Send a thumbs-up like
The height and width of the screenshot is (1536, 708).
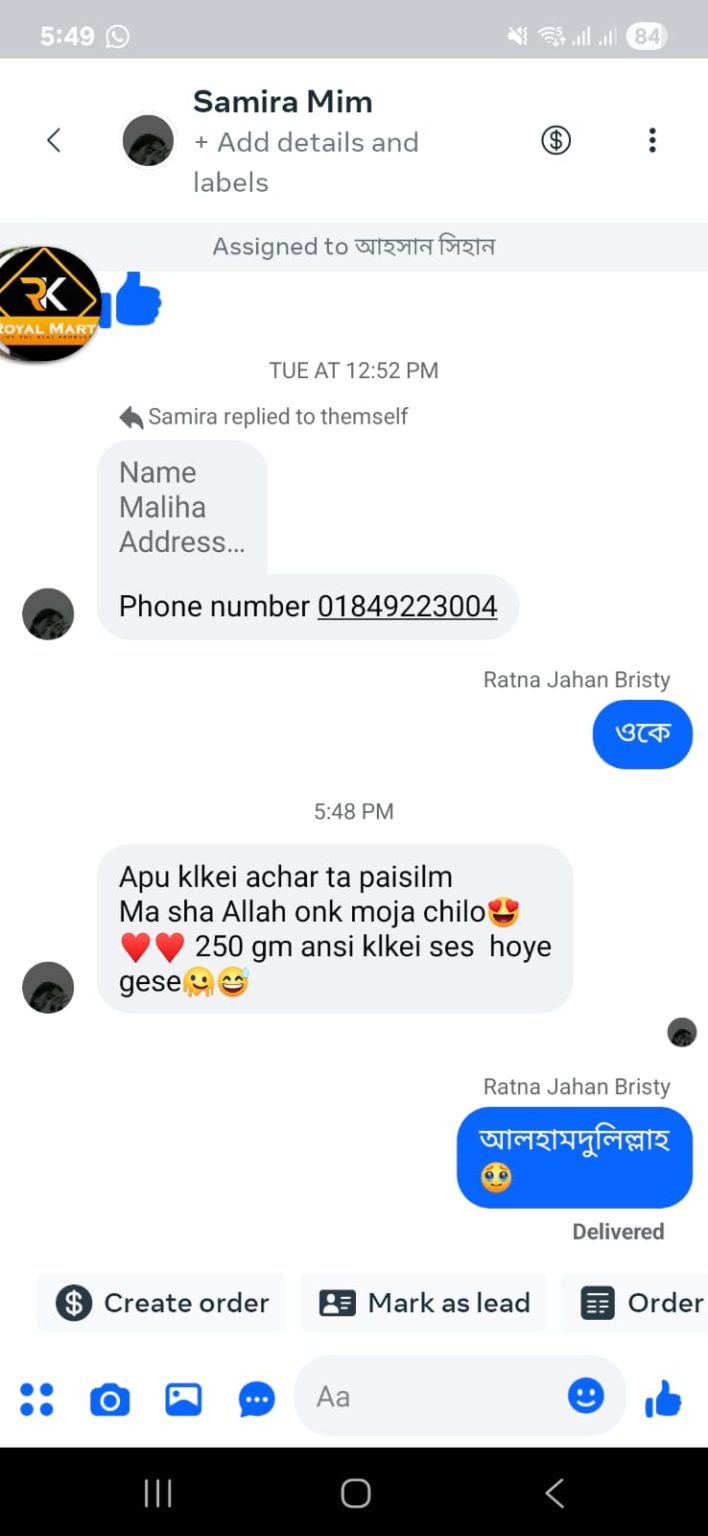663,1398
